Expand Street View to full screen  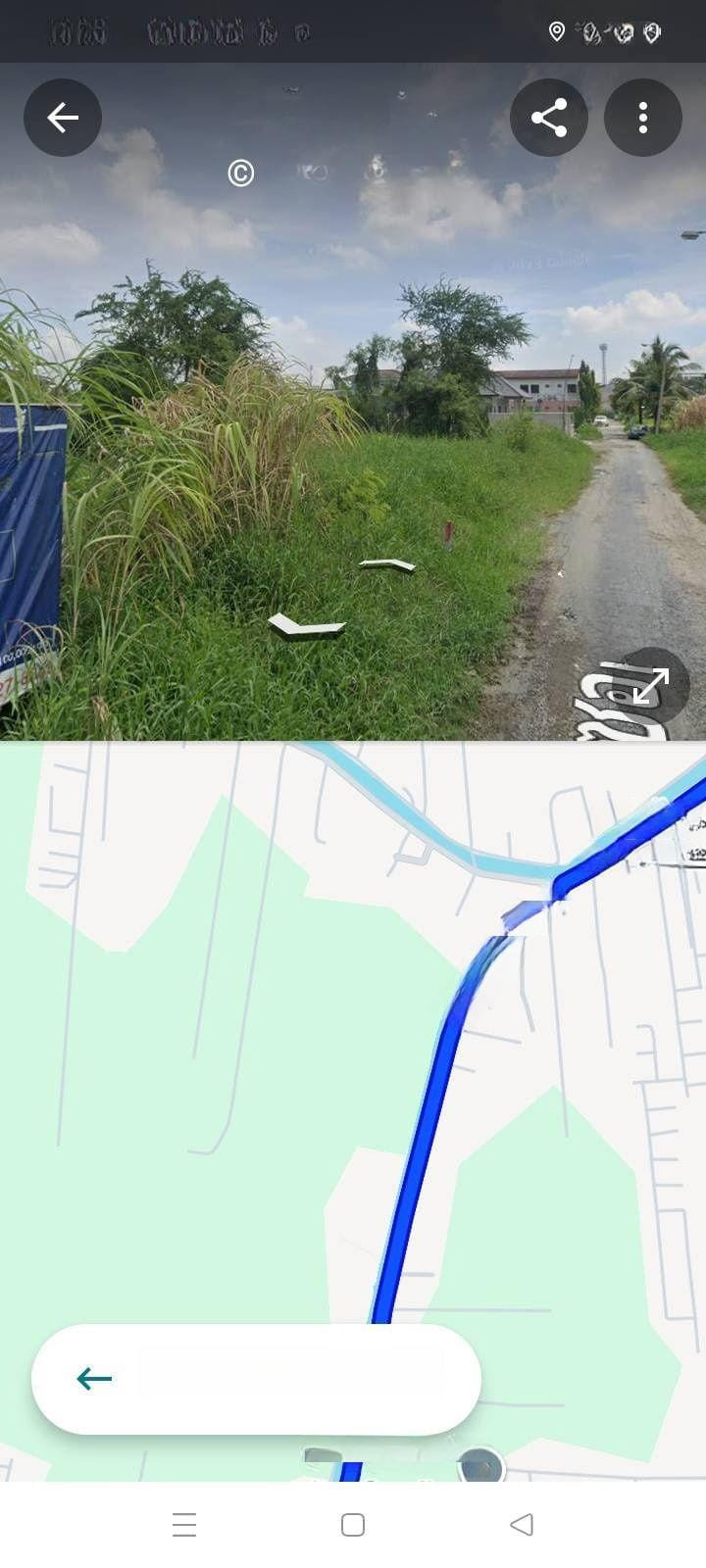(x=651, y=686)
